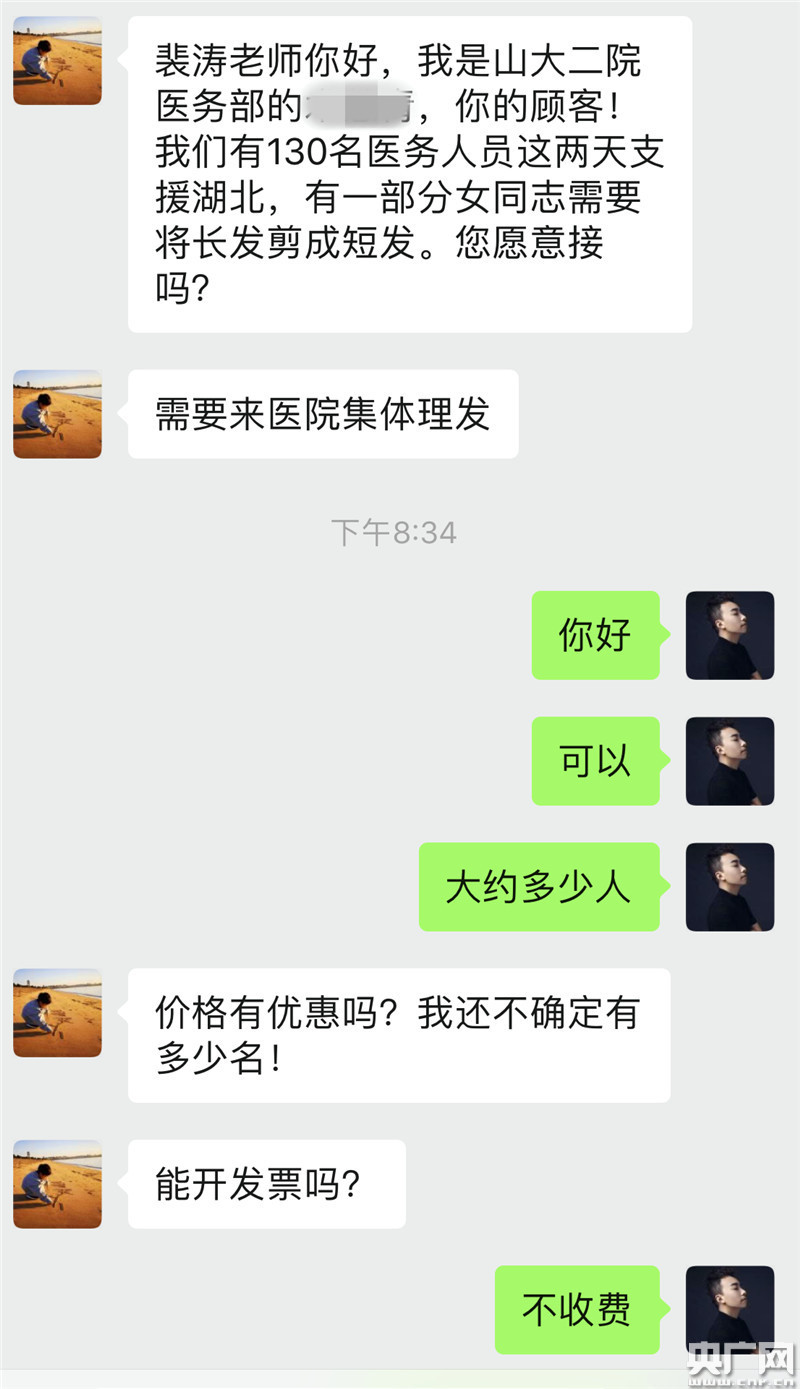
Task: Open your own portrait avatar next to '你好'
Action: [x=729, y=636]
